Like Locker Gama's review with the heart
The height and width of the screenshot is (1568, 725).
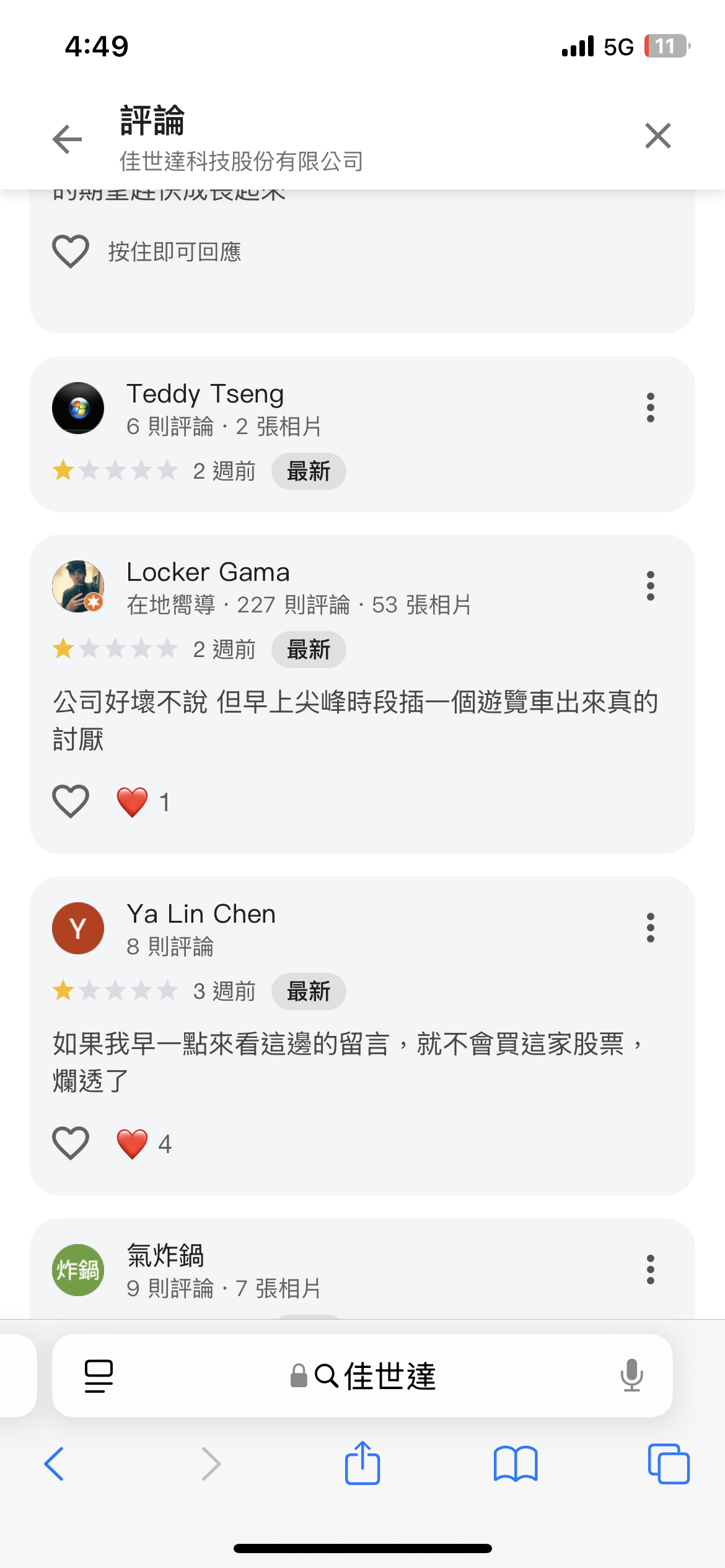coord(71,801)
